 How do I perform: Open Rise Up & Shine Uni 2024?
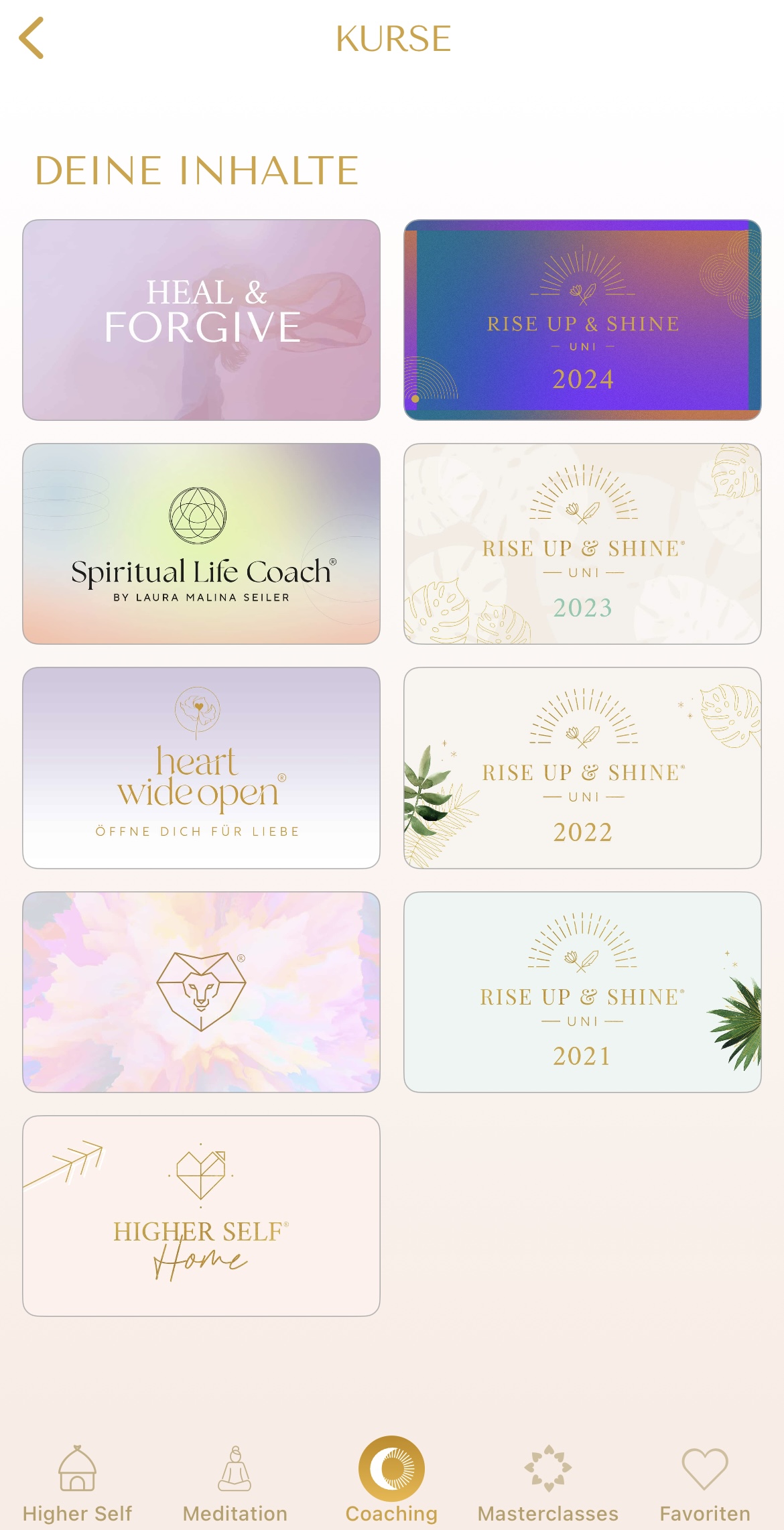coord(582,320)
